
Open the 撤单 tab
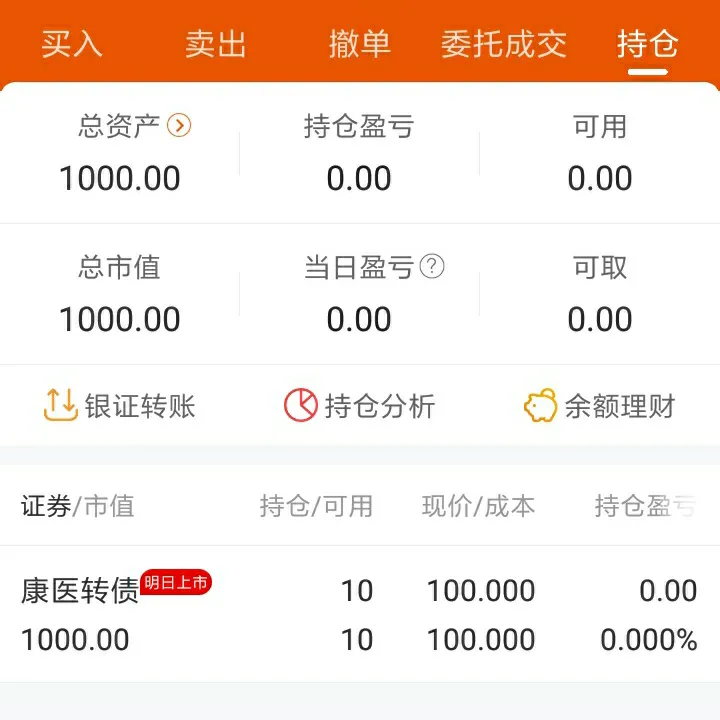[359, 44]
